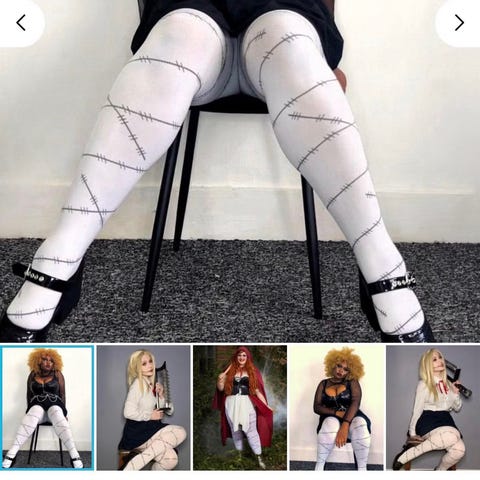This screenshot has width=480, height=480.
Task: Show the fourth thumbnail with curly hair
Action: (x=337, y=408)
